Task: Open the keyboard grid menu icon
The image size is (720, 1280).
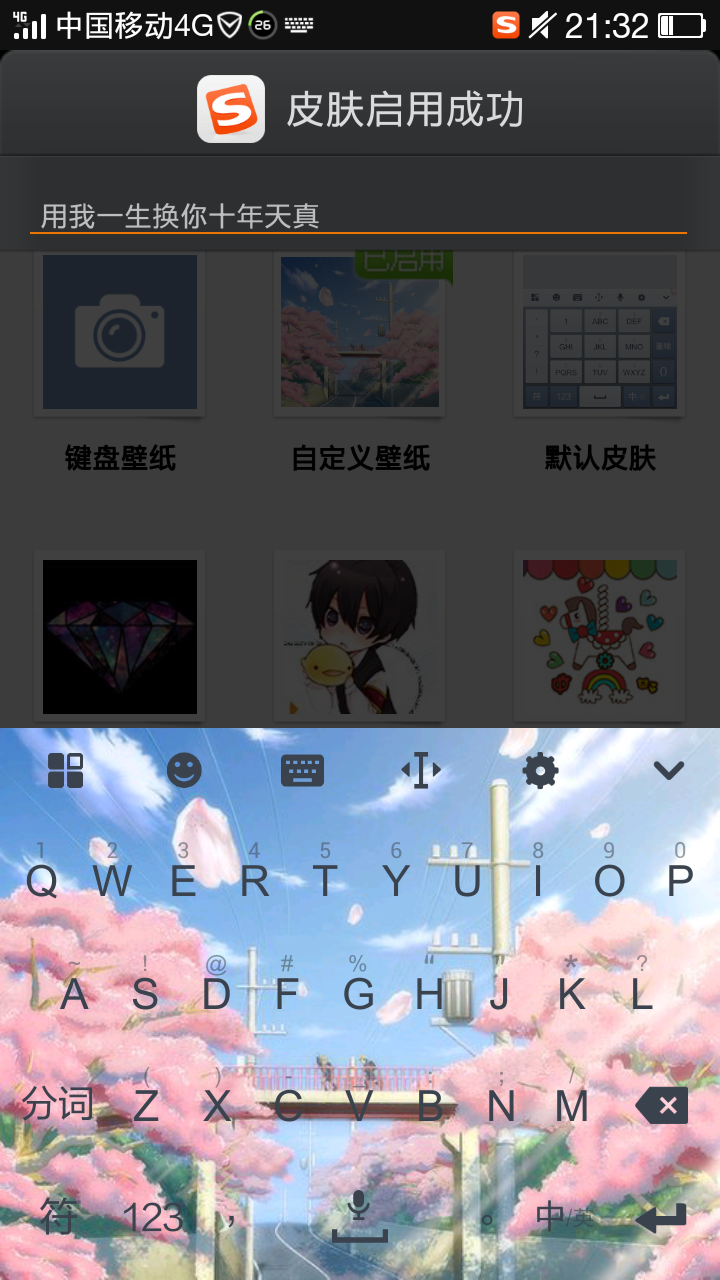Action: tap(65, 770)
